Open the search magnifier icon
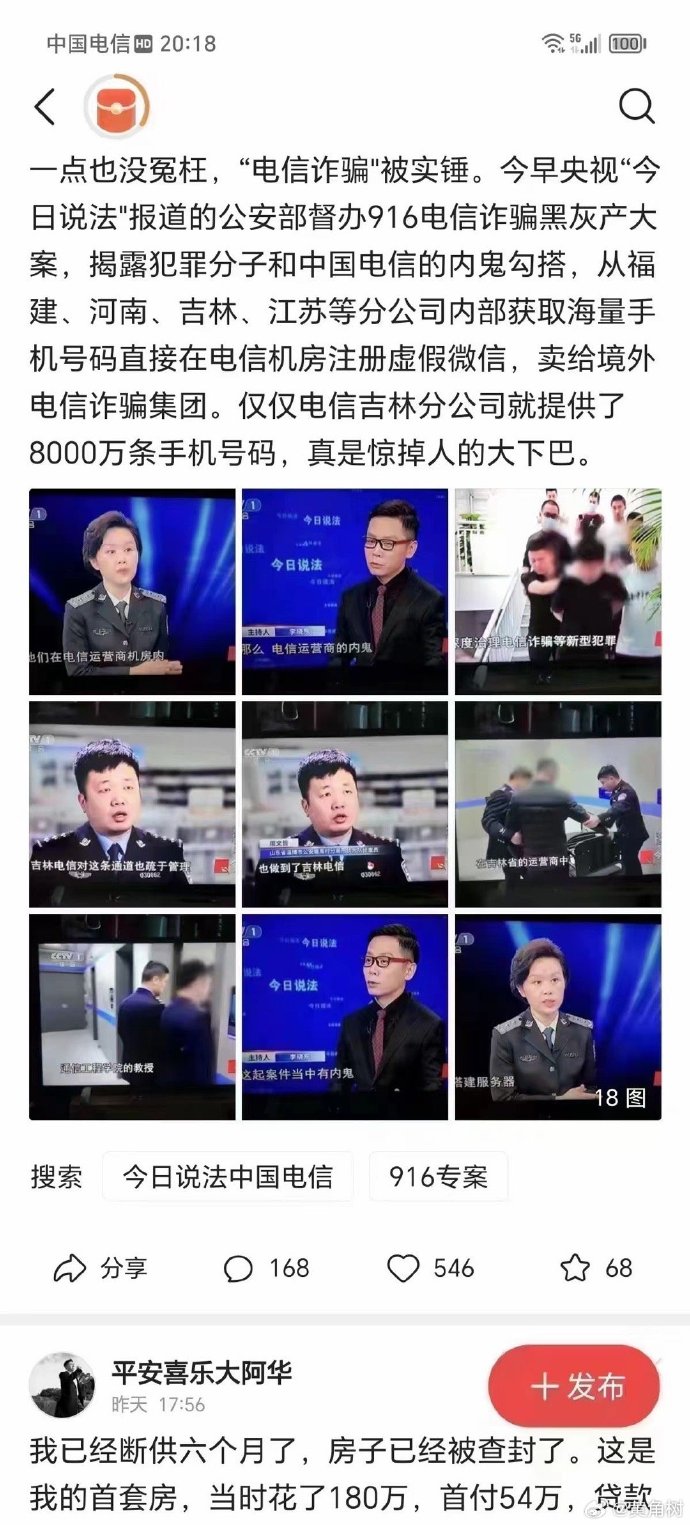This screenshot has width=690, height=1525. click(x=636, y=106)
